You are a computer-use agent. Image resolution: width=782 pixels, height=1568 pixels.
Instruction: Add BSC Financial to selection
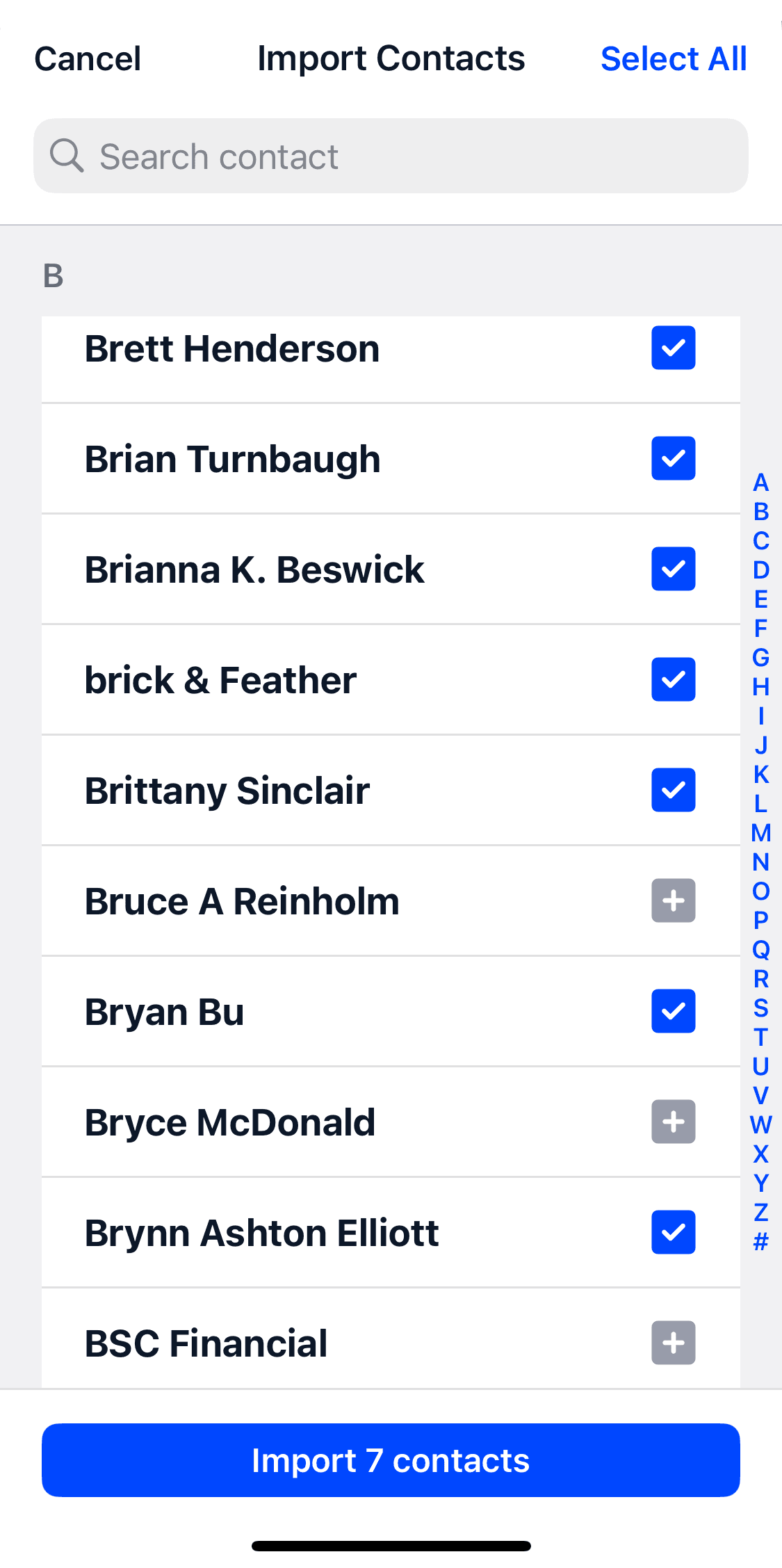point(673,1343)
